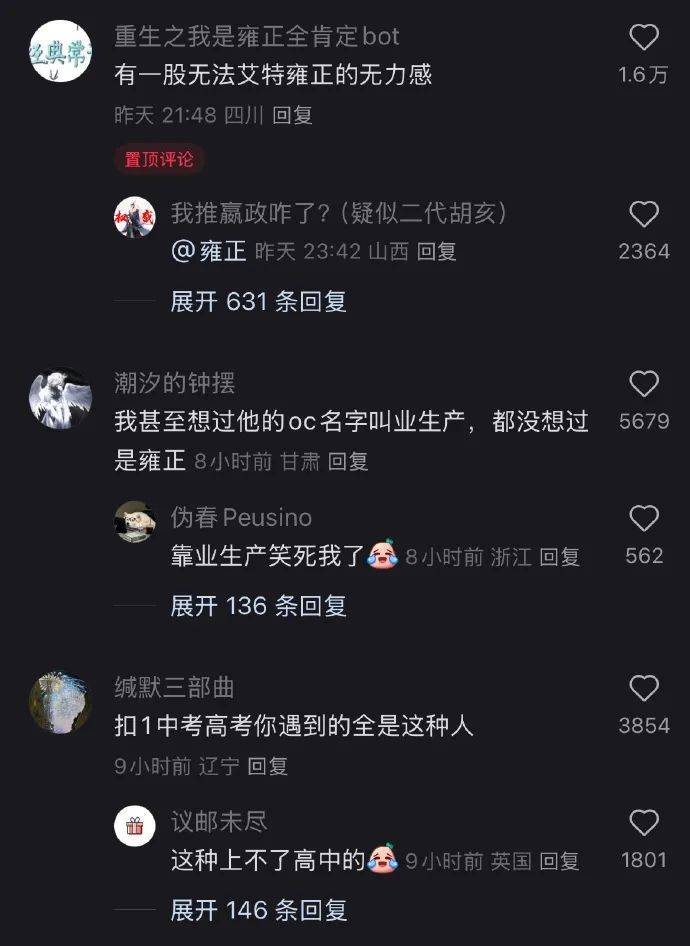Like the comment by 重生之我是雍正全肯定bot
The width and height of the screenshot is (690, 946).
[x=643, y=38]
